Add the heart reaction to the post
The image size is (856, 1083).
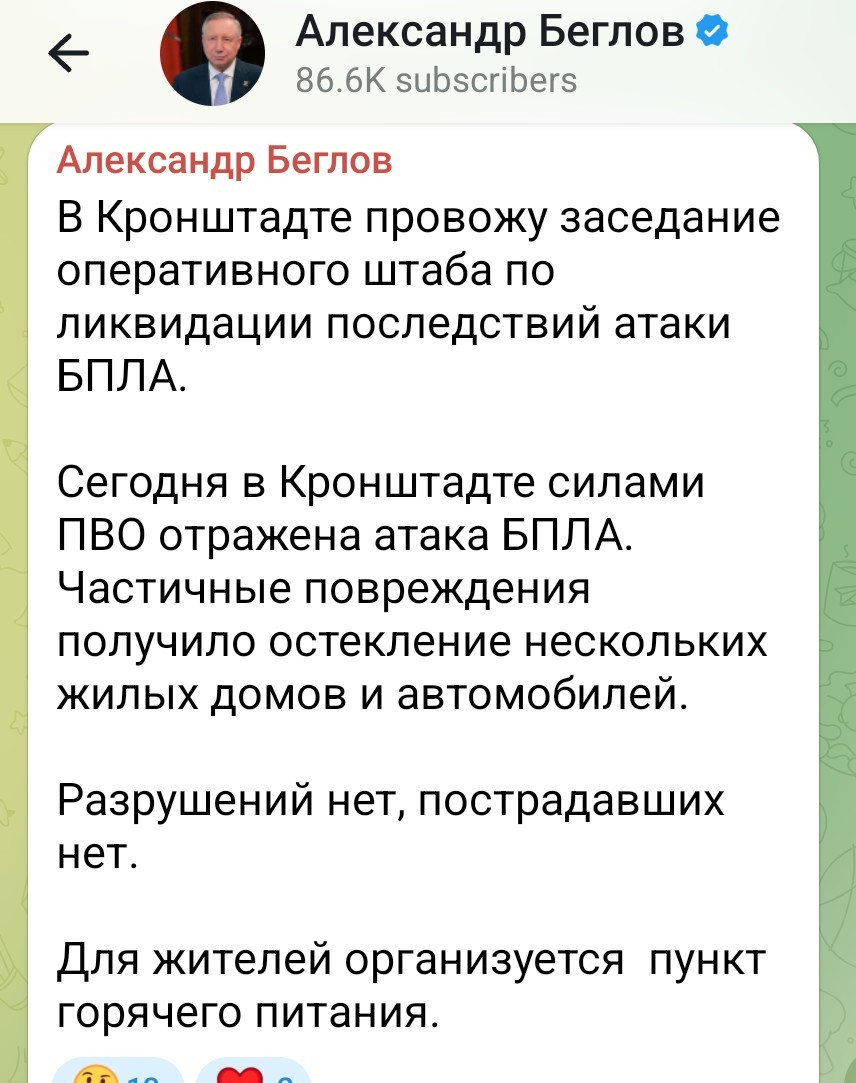click(253, 1072)
